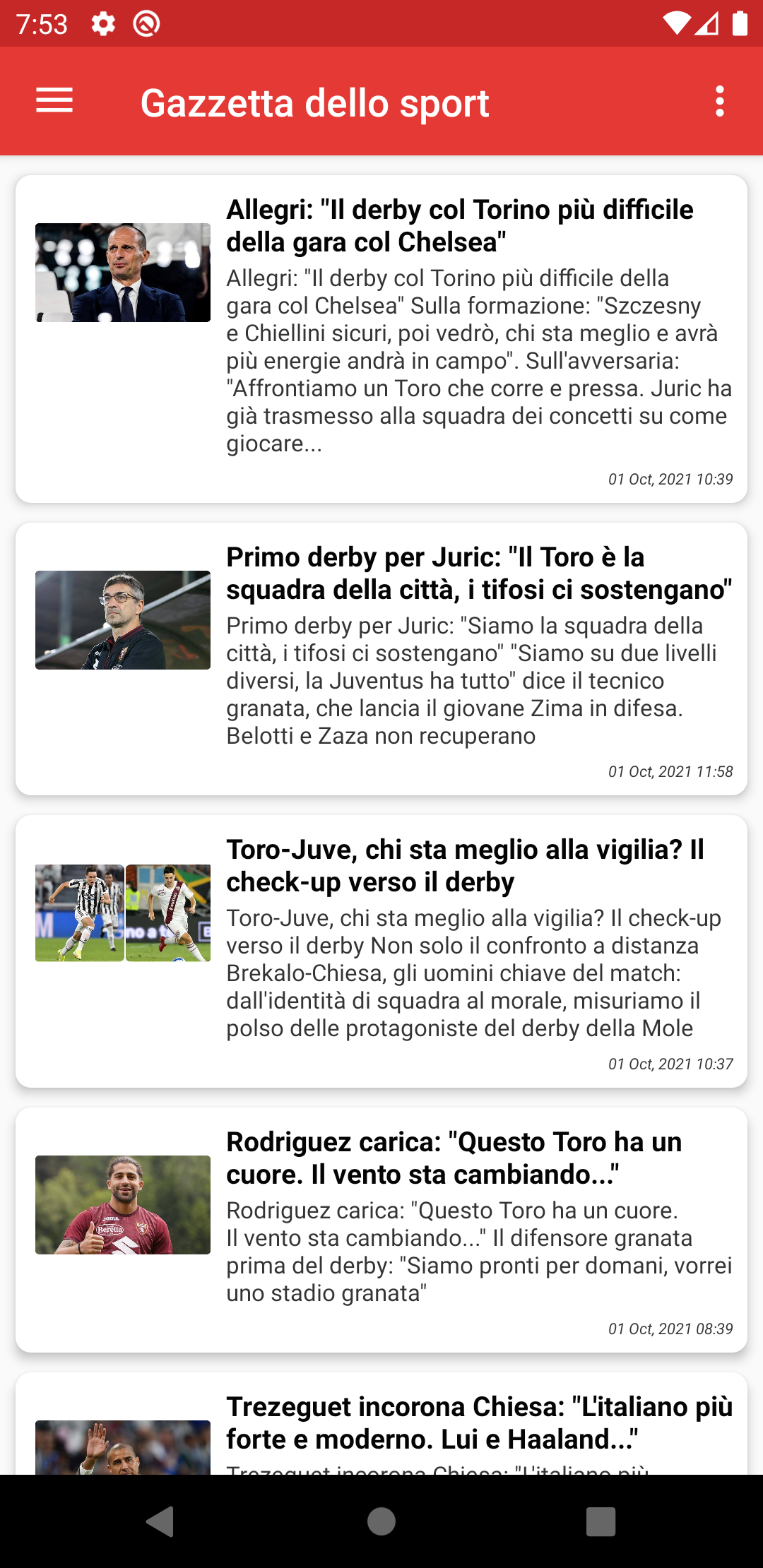Image resolution: width=763 pixels, height=1568 pixels.
Task: Open the three-dot overflow menu
Action: click(x=719, y=101)
